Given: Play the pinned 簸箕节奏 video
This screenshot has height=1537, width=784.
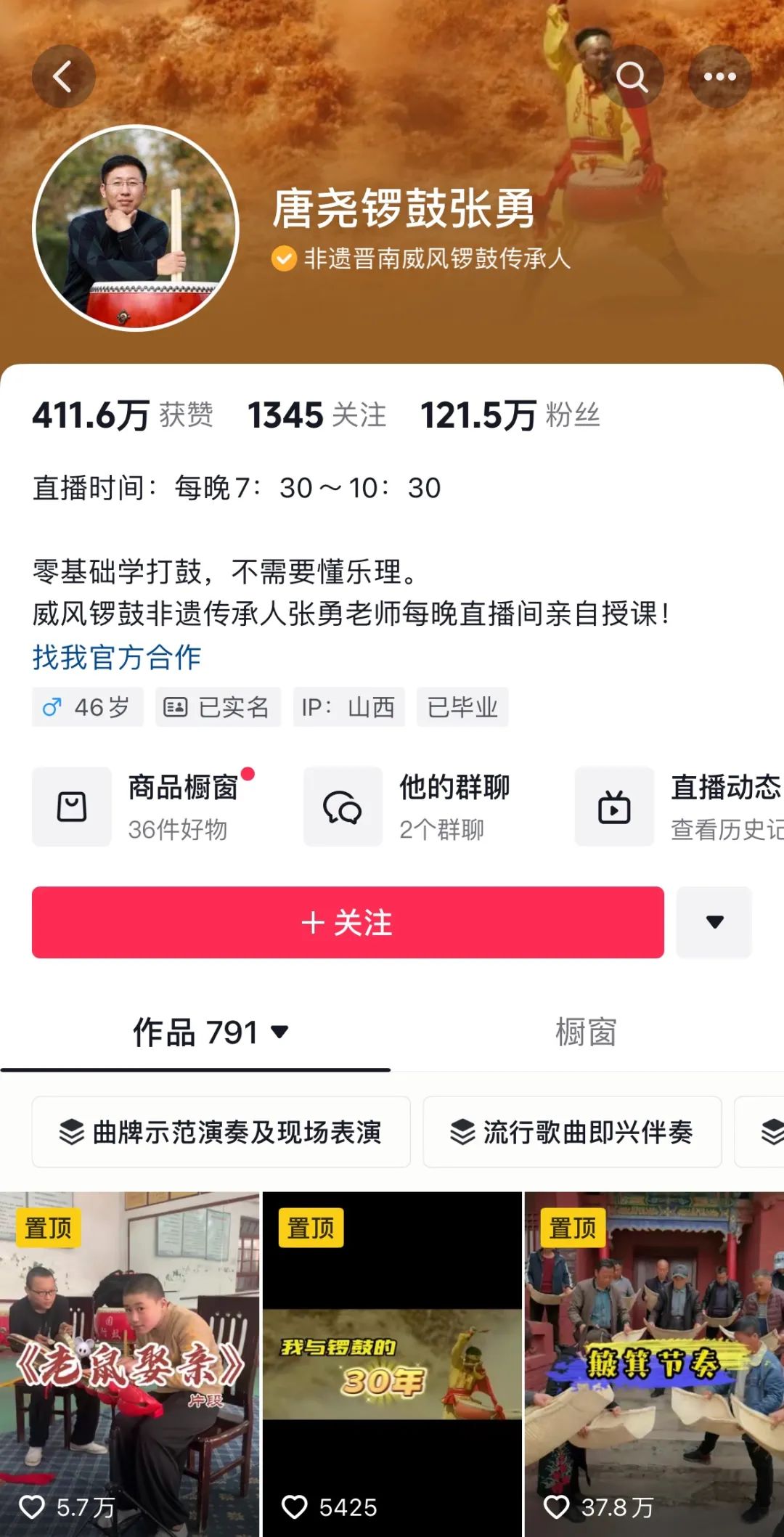Looking at the screenshot, I should point(653,1365).
